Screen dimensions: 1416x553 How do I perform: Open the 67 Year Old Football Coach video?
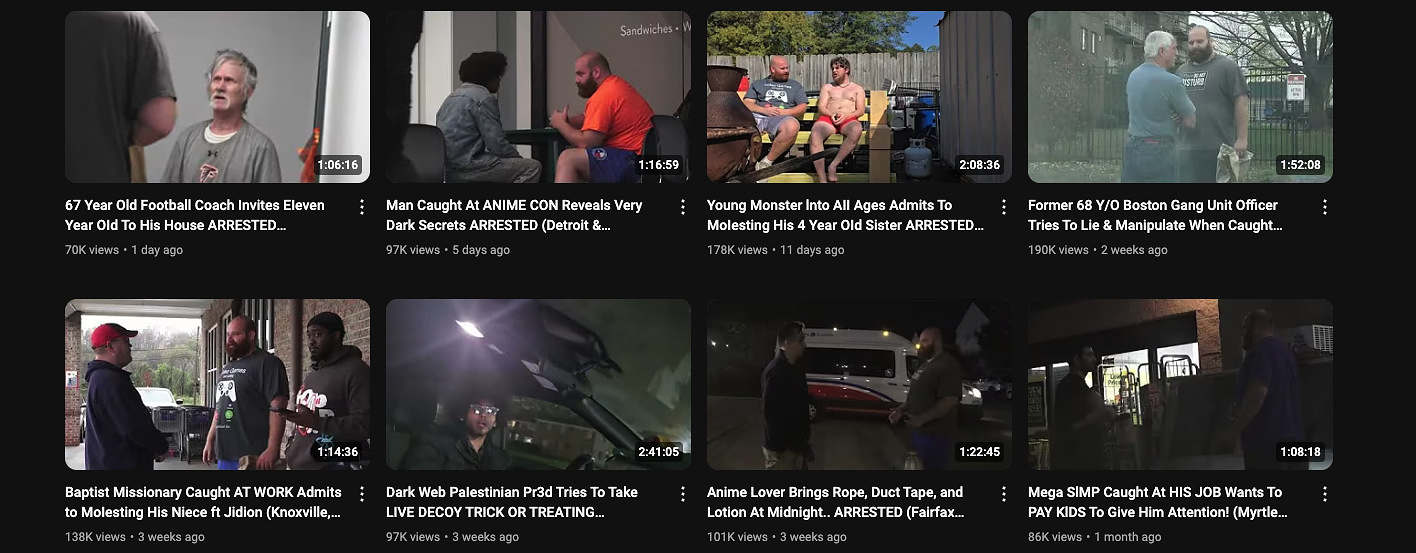pyautogui.click(x=217, y=97)
